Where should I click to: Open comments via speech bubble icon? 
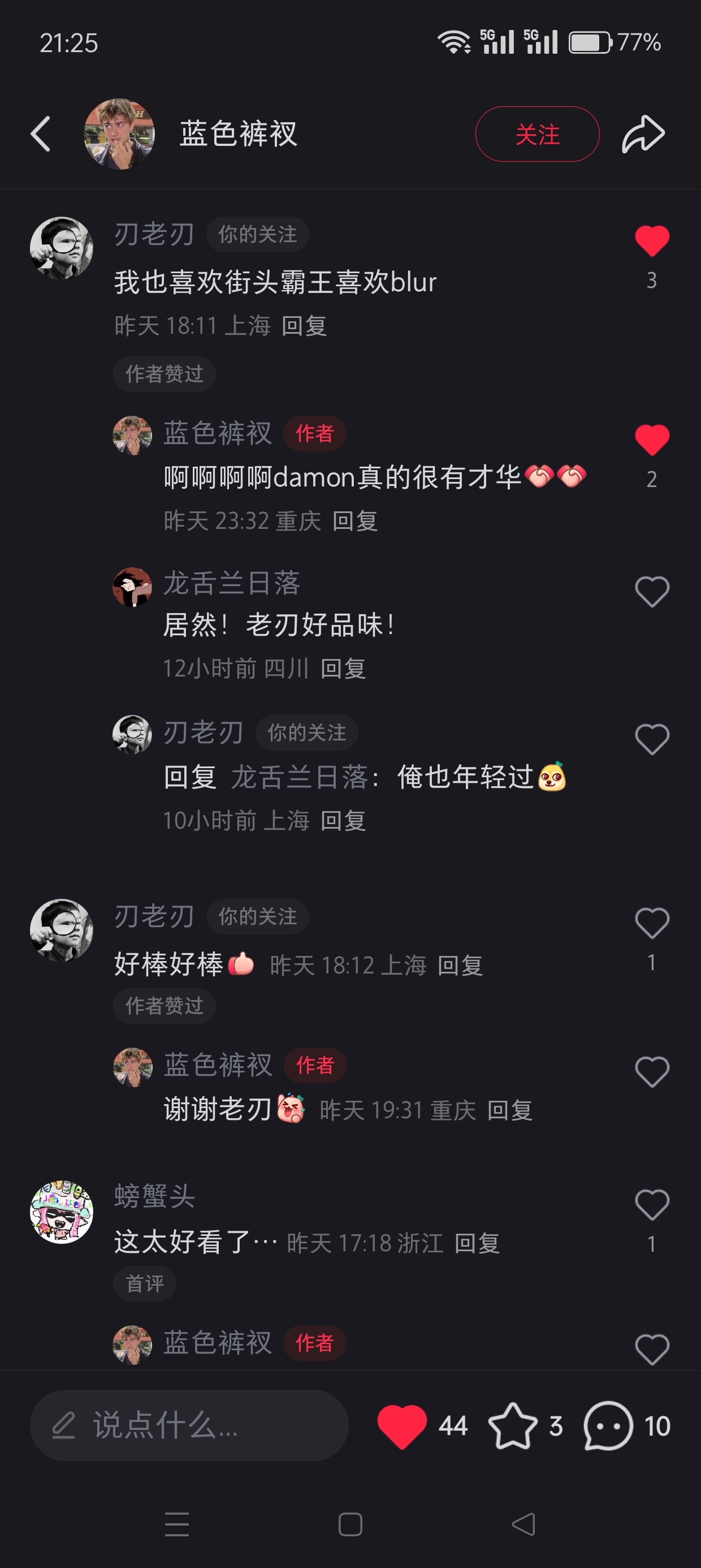click(608, 1425)
